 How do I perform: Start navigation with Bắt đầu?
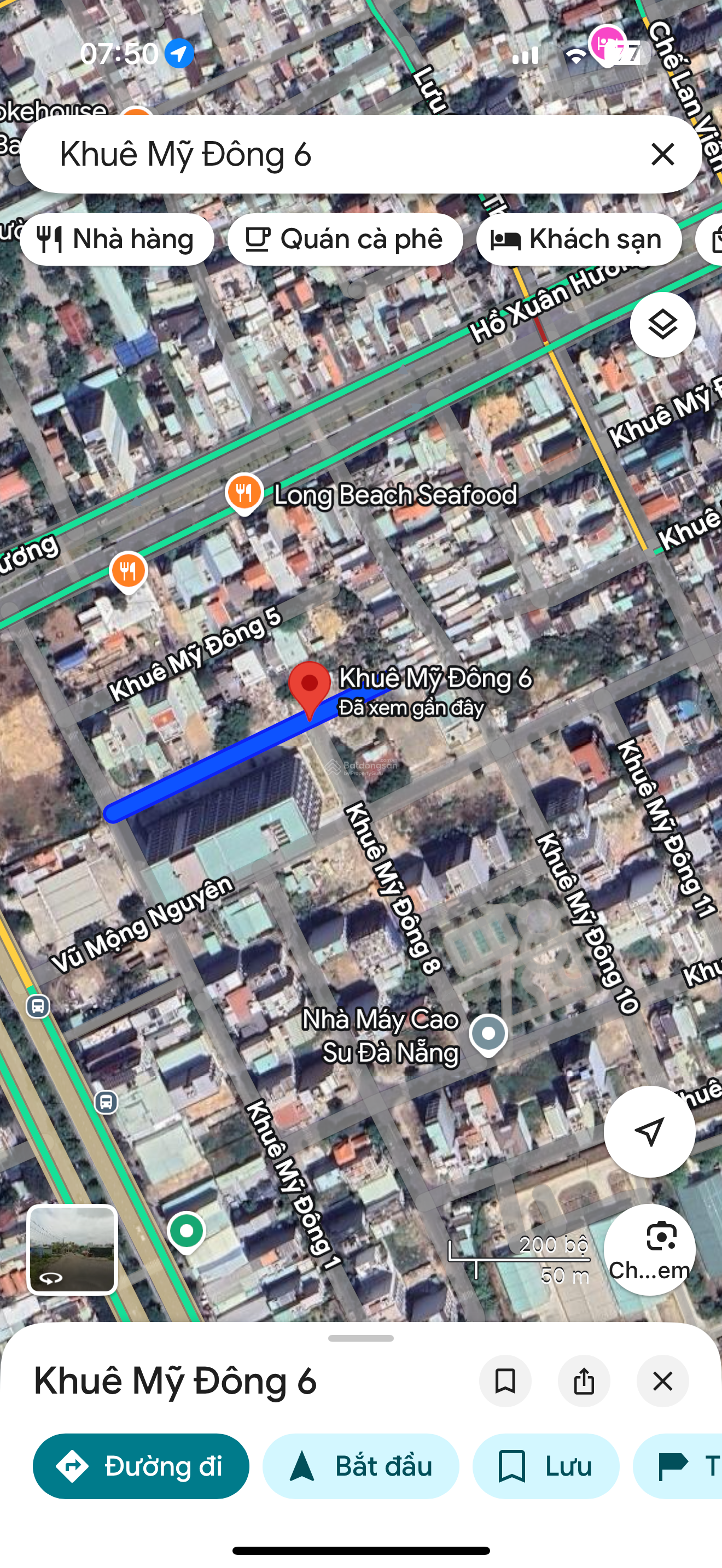pyautogui.click(x=360, y=1466)
